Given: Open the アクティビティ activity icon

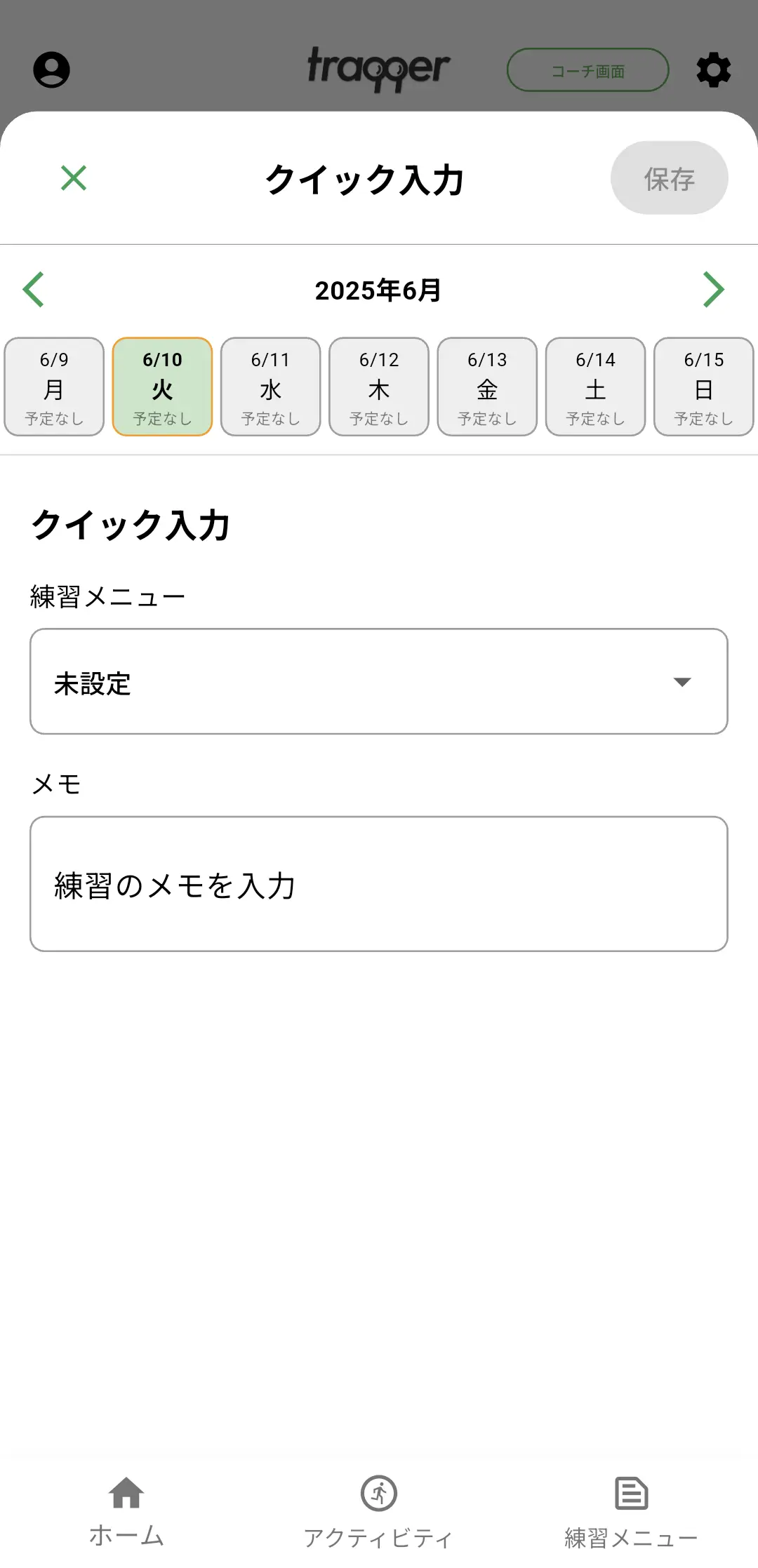Looking at the screenshot, I should point(379,1492).
